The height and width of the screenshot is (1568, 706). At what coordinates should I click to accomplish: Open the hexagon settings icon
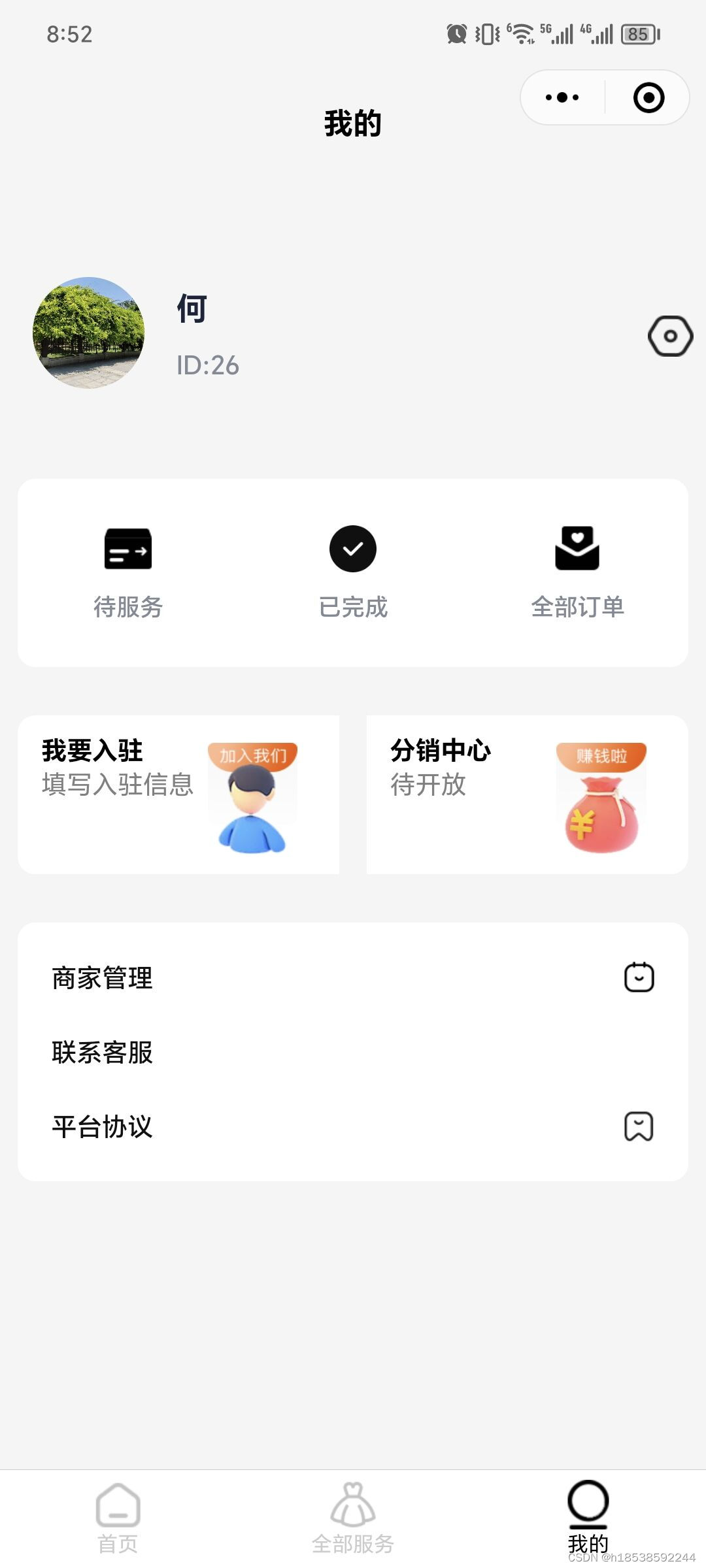[x=670, y=336]
